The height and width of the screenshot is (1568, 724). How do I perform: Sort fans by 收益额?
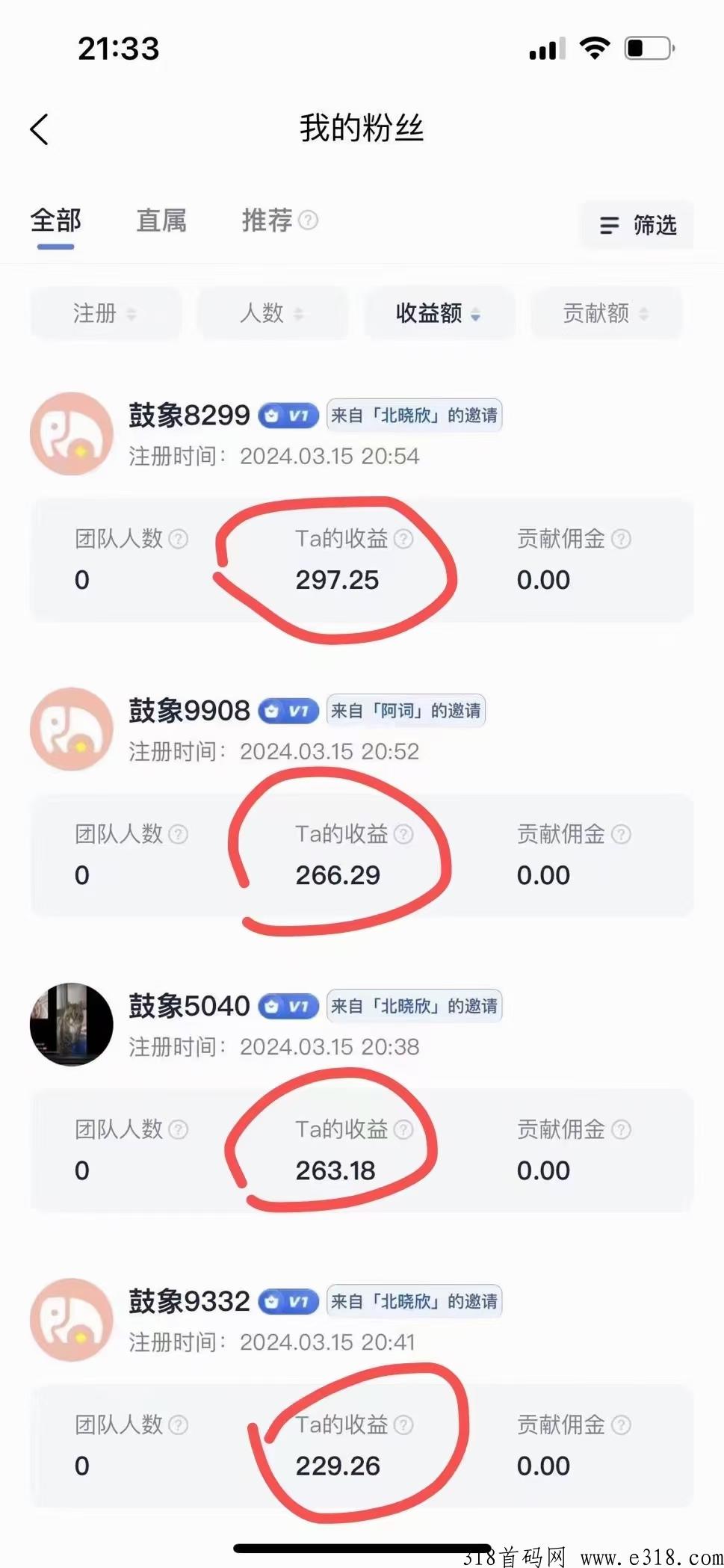pos(438,313)
